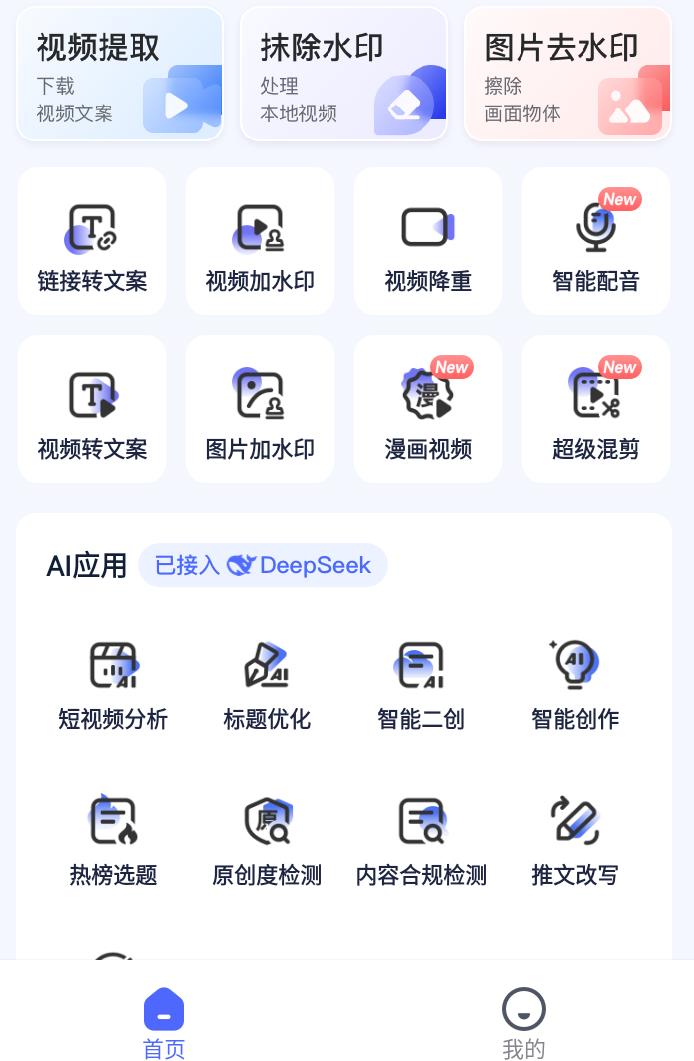Open 图片加水印 tool

tap(260, 410)
